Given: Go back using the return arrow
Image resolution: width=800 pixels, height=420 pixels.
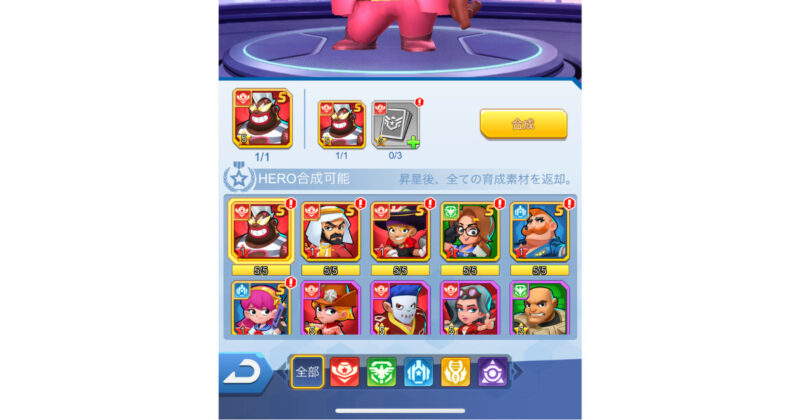Looking at the screenshot, I should pyautogui.click(x=244, y=372).
